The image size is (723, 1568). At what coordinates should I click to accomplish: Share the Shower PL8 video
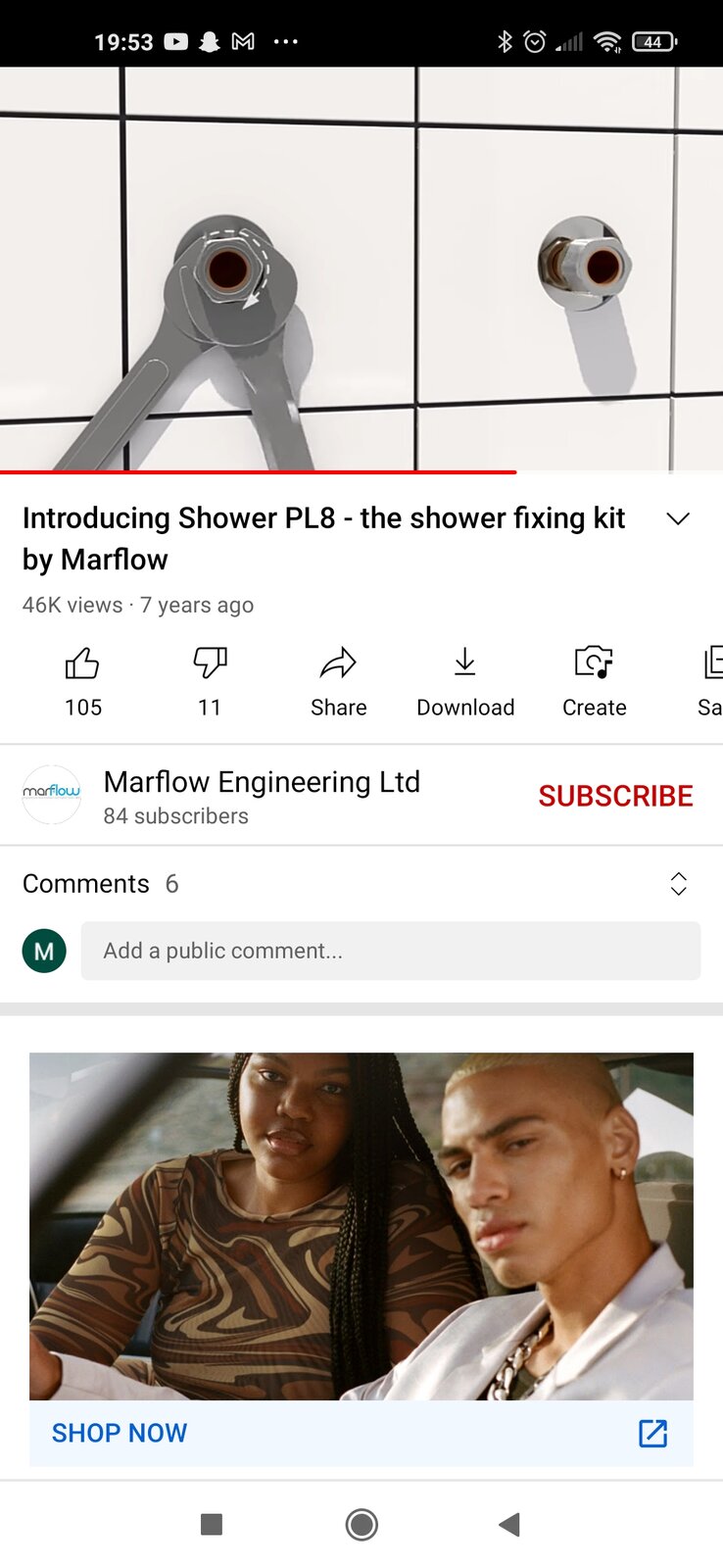[338, 679]
